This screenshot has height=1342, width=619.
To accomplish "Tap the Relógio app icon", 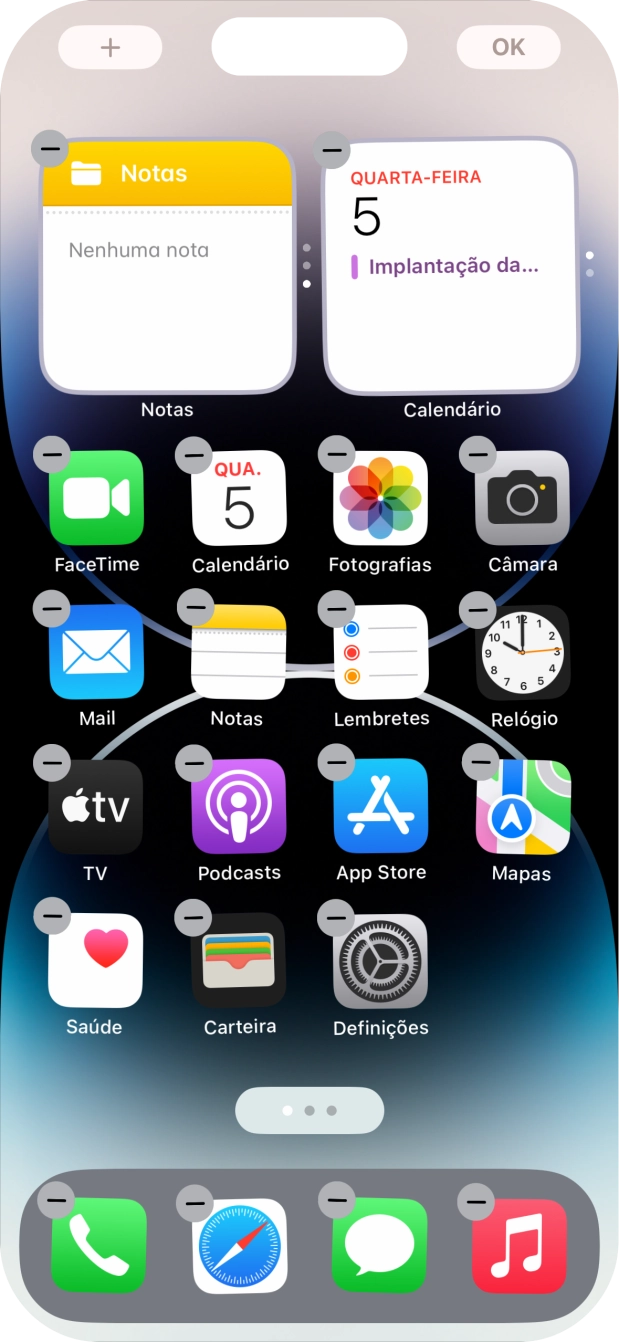I will point(523,652).
